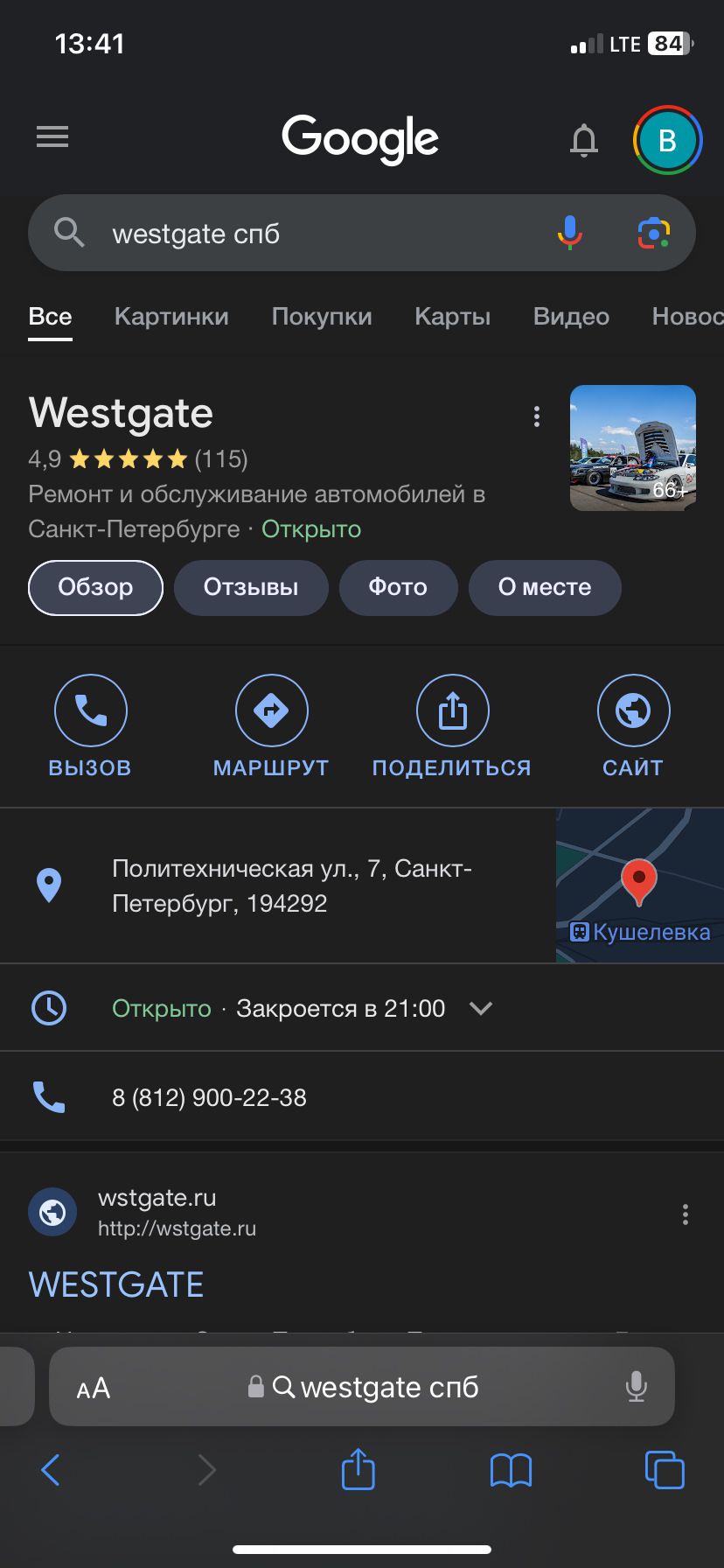Open the account profile avatar
The height and width of the screenshot is (1568, 724).
pyautogui.click(x=667, y=140)
